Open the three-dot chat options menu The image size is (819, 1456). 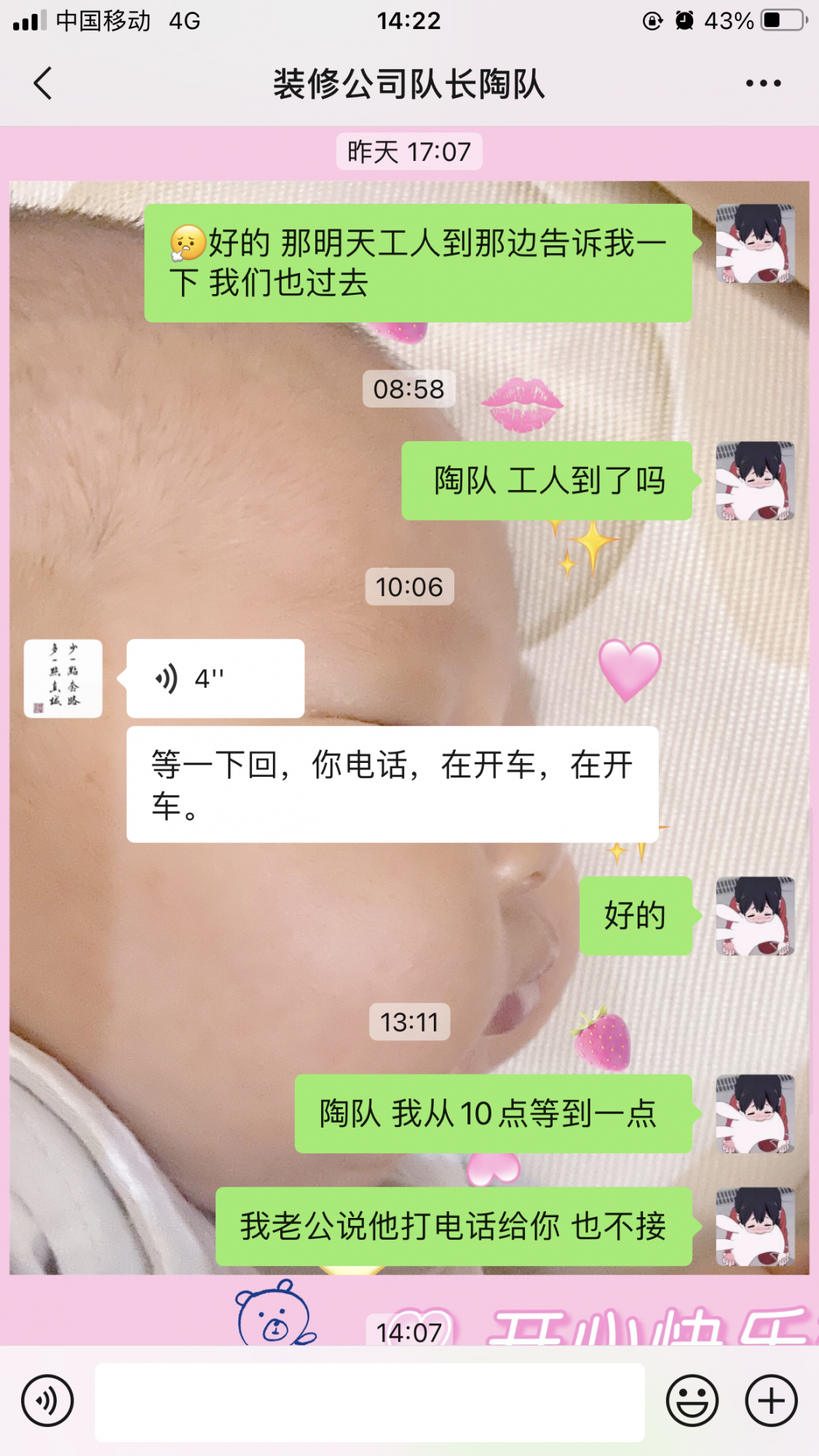(x=763, y=83)
